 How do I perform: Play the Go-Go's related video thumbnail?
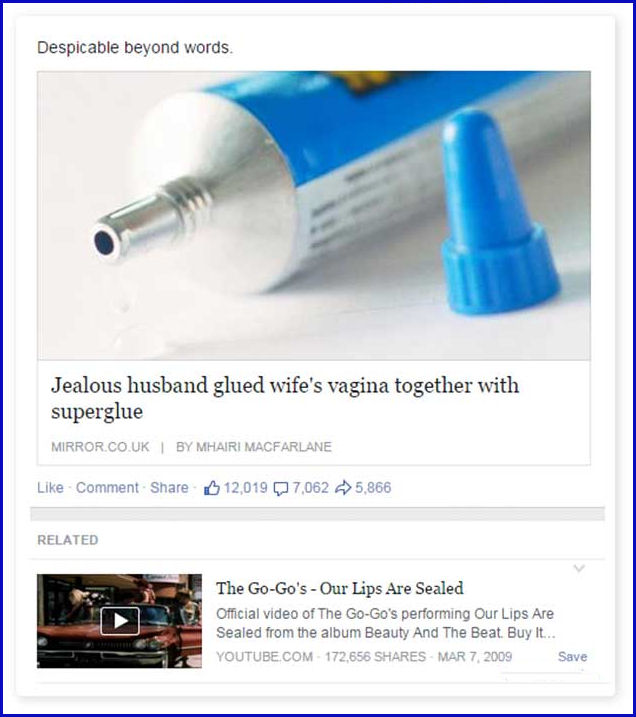tap(119, 620)
